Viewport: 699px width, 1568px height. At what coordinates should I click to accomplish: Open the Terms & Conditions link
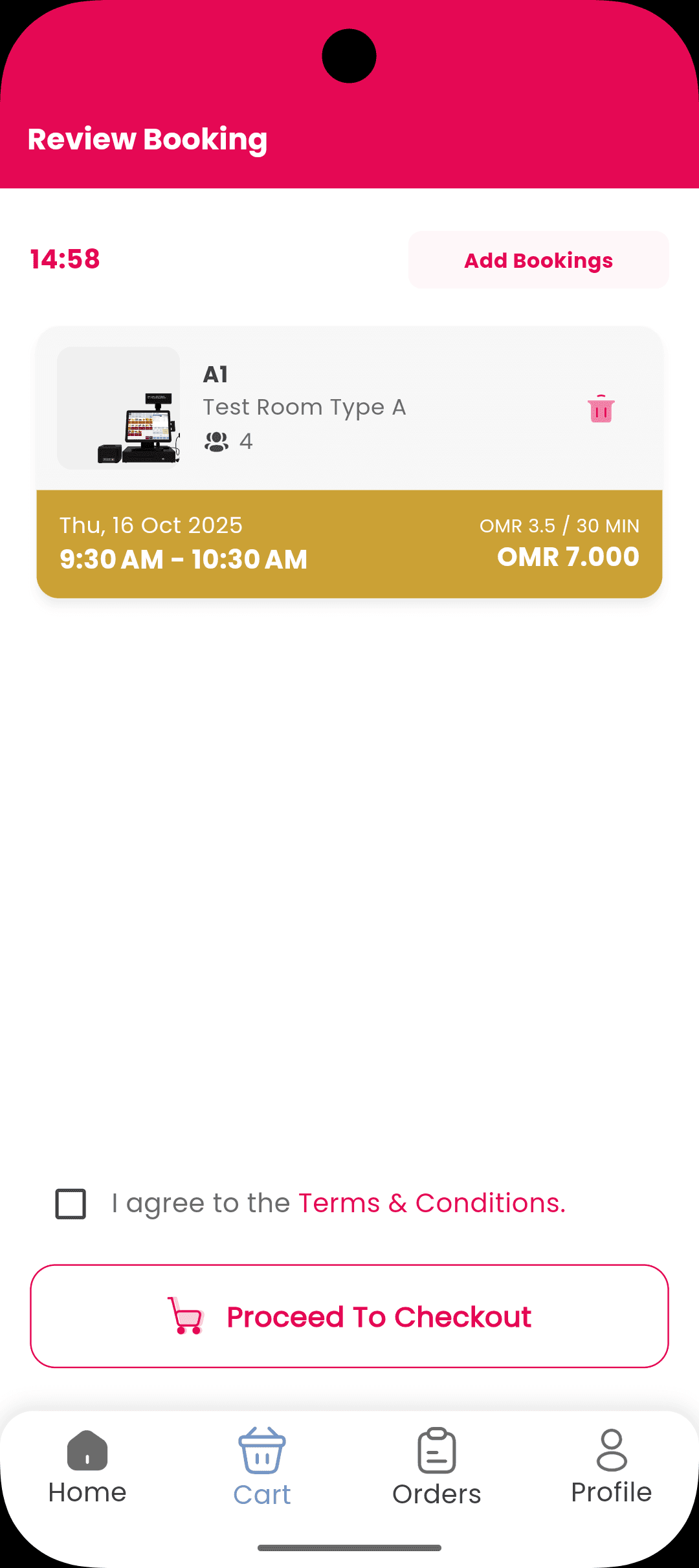click(432, 1203)
